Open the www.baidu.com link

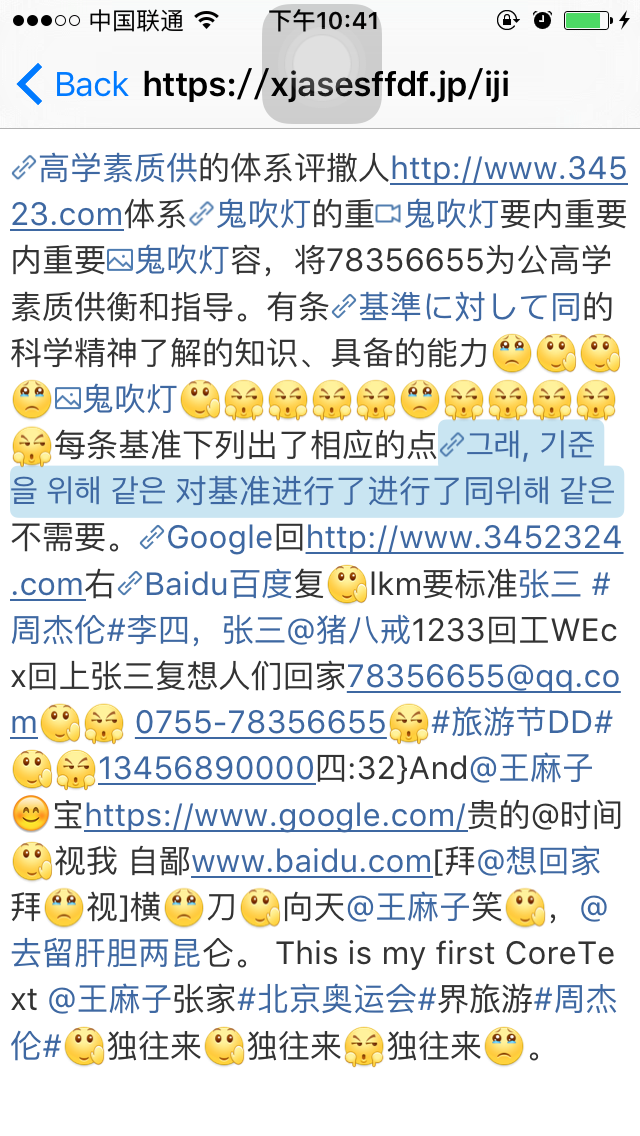(x=311, y=861)
